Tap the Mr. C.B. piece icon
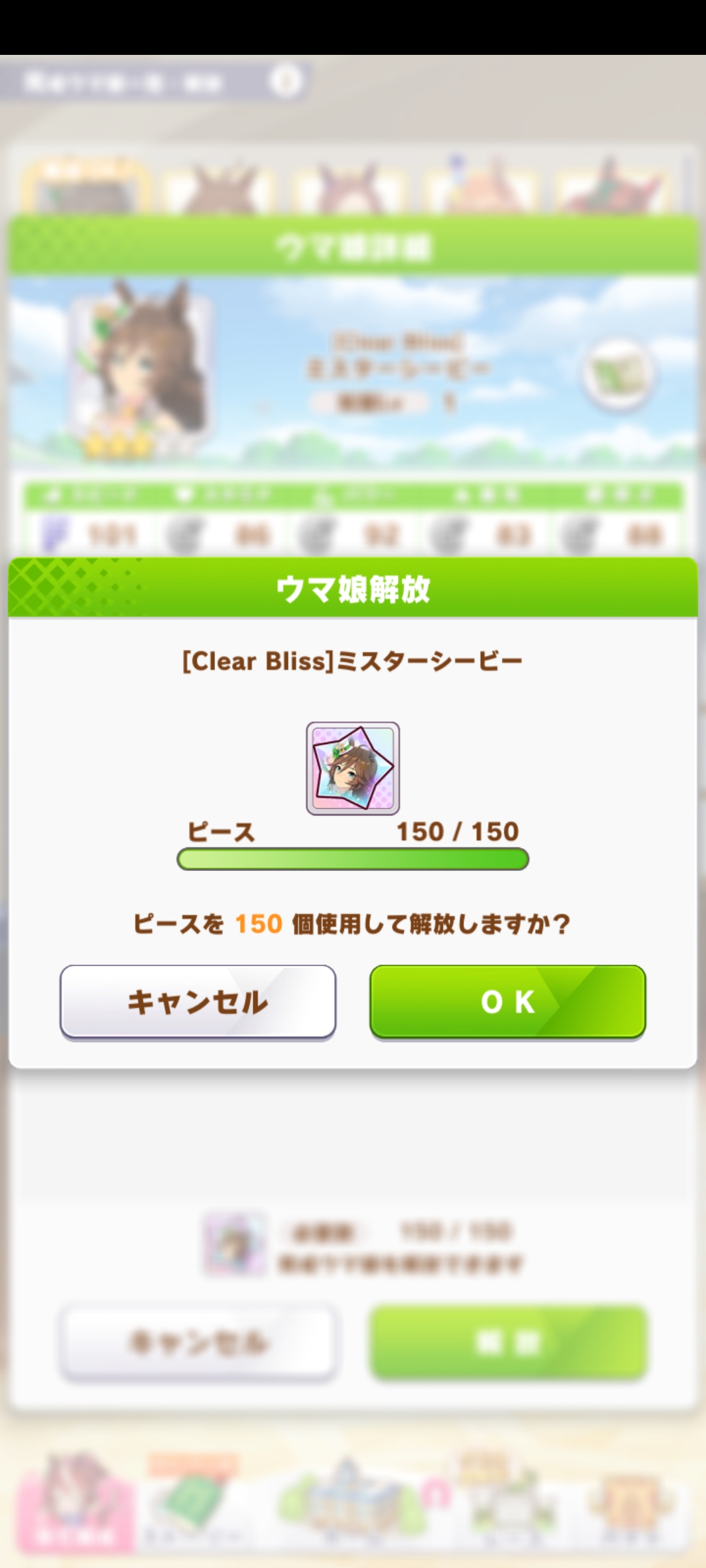This screenshot has height=1568, width=706. click(x=353, y=768)
